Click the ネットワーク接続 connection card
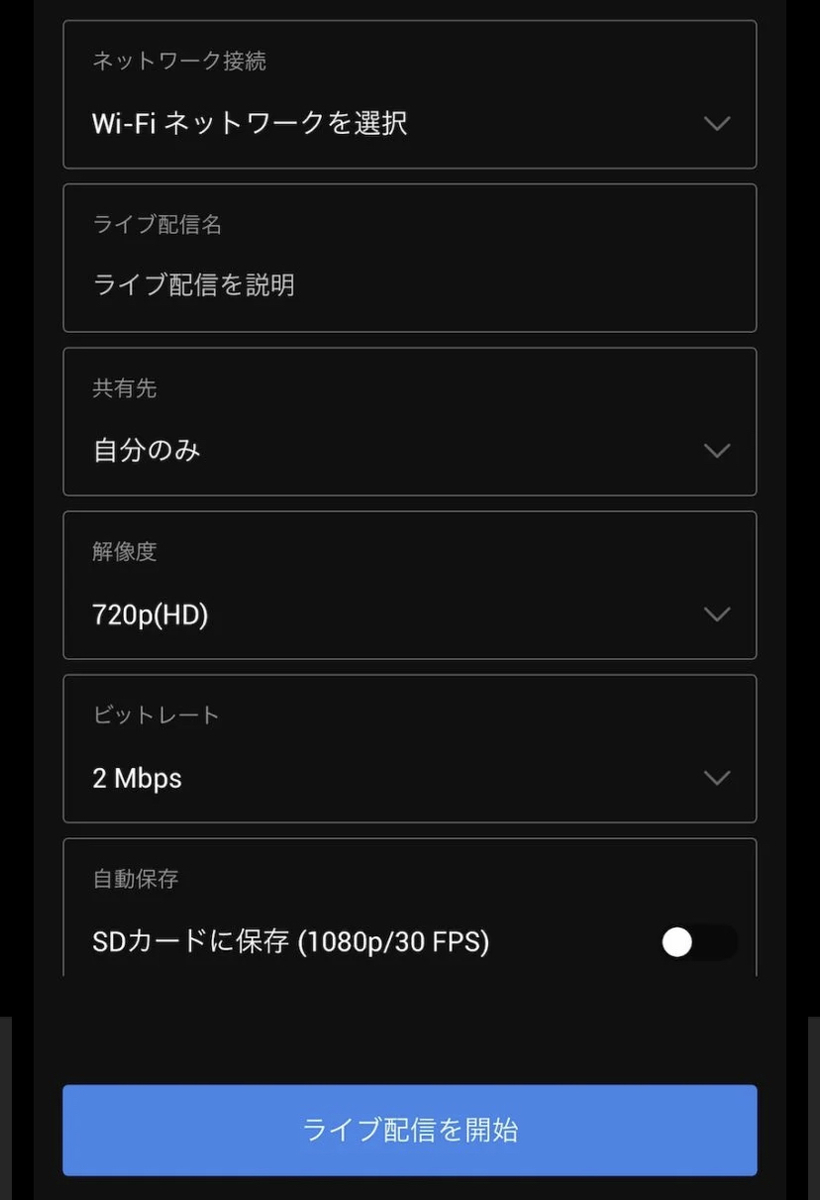 point(409,95)
